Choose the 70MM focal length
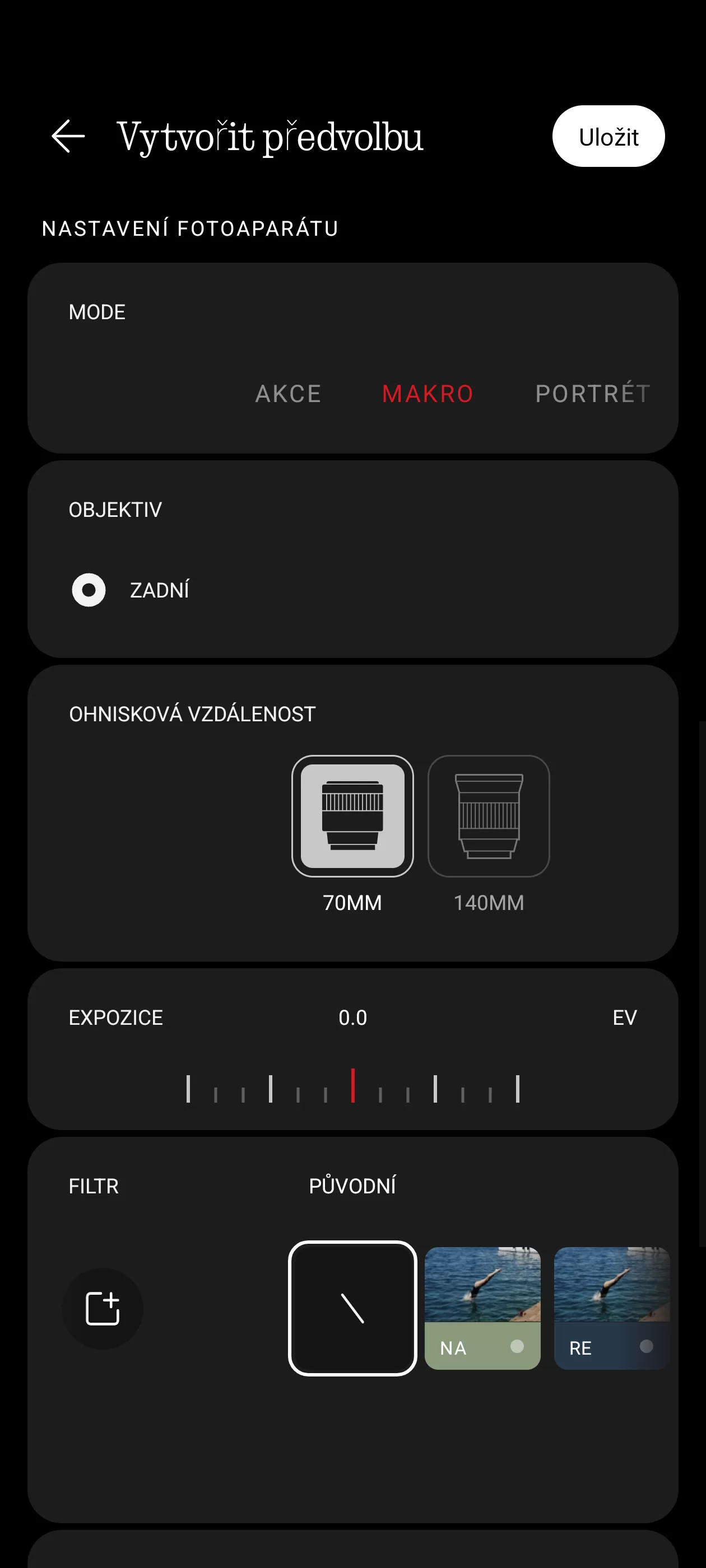This screenshot has width=706, height=1568. 352,816
